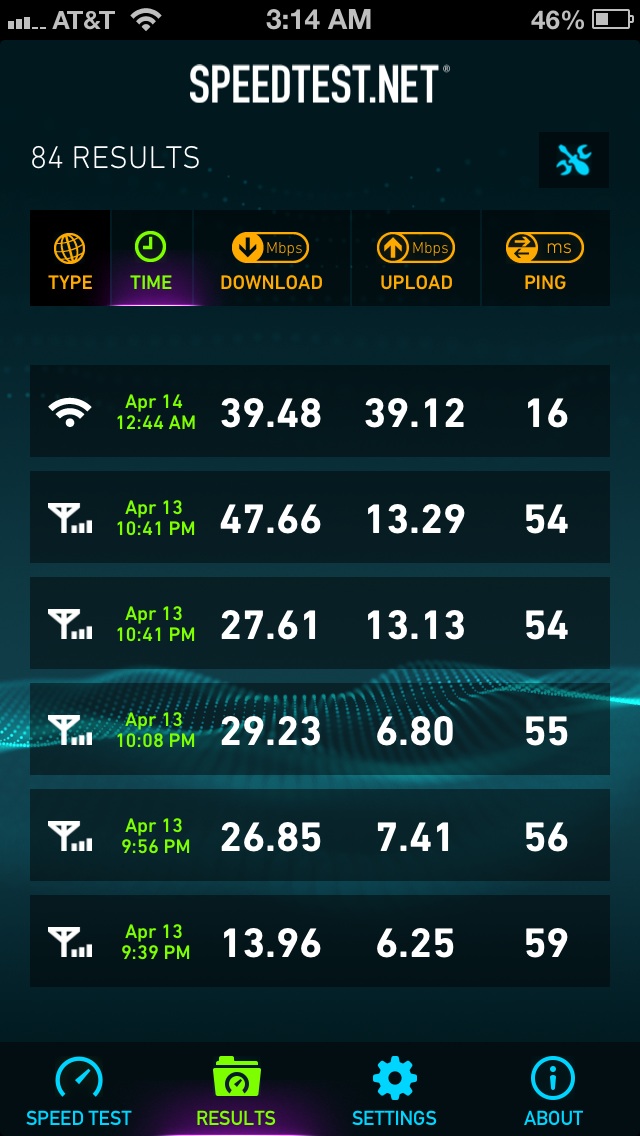Sort results by Upload speed
Viewport: 640px width, 1136px height.
tap(416, 258)
